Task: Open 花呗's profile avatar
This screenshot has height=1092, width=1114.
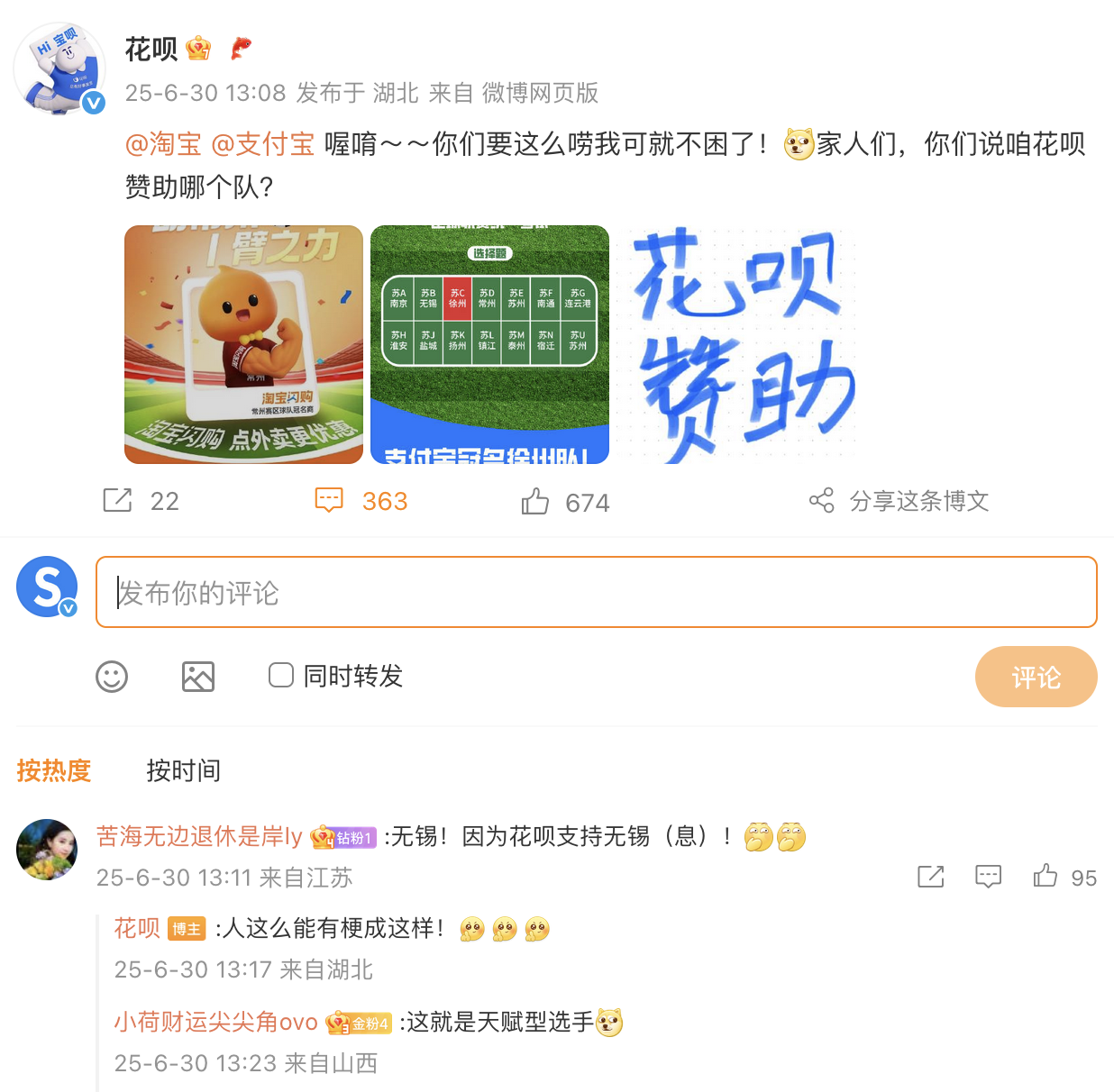Action: click(x=59, y=69)
